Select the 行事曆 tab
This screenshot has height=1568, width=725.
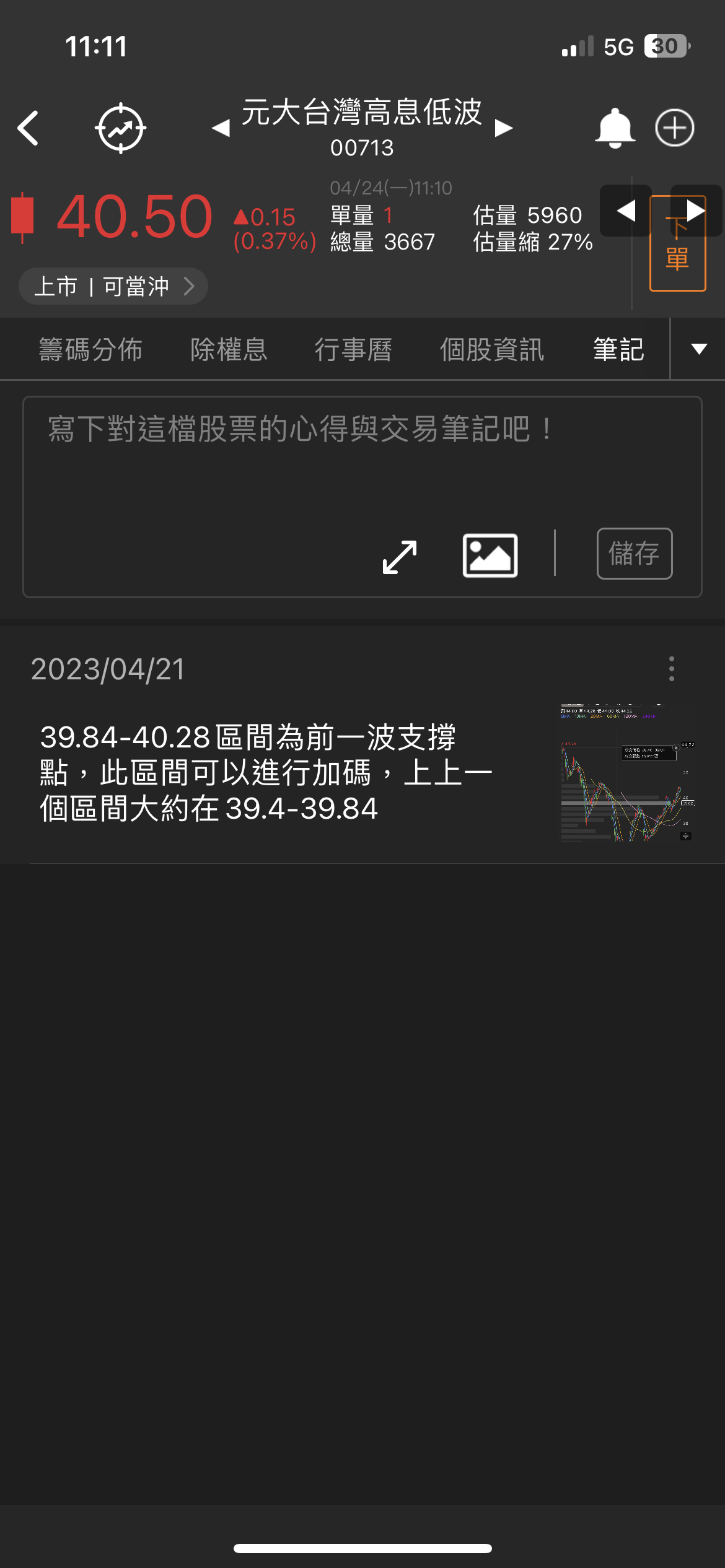(354, 350)
